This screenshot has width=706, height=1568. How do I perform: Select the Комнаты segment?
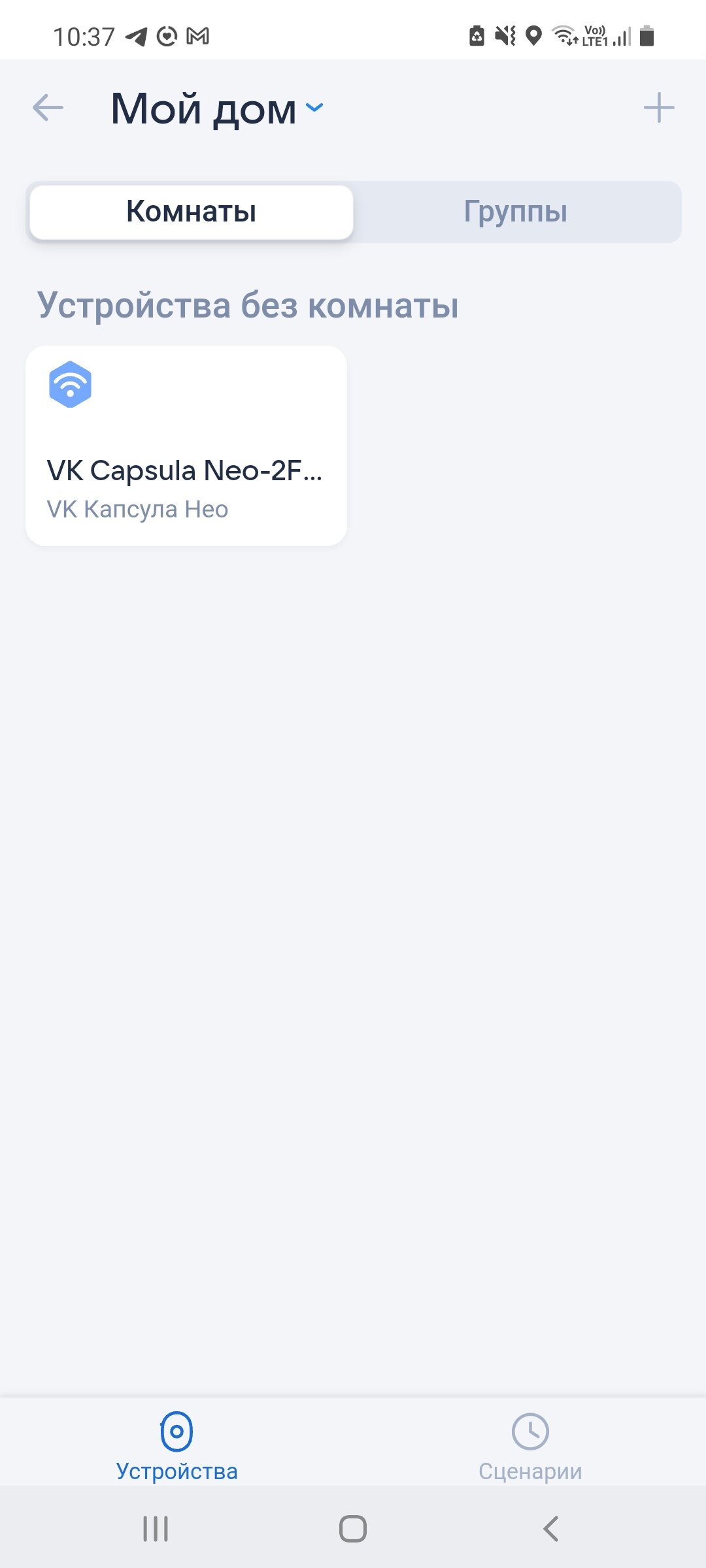point(192,212)
